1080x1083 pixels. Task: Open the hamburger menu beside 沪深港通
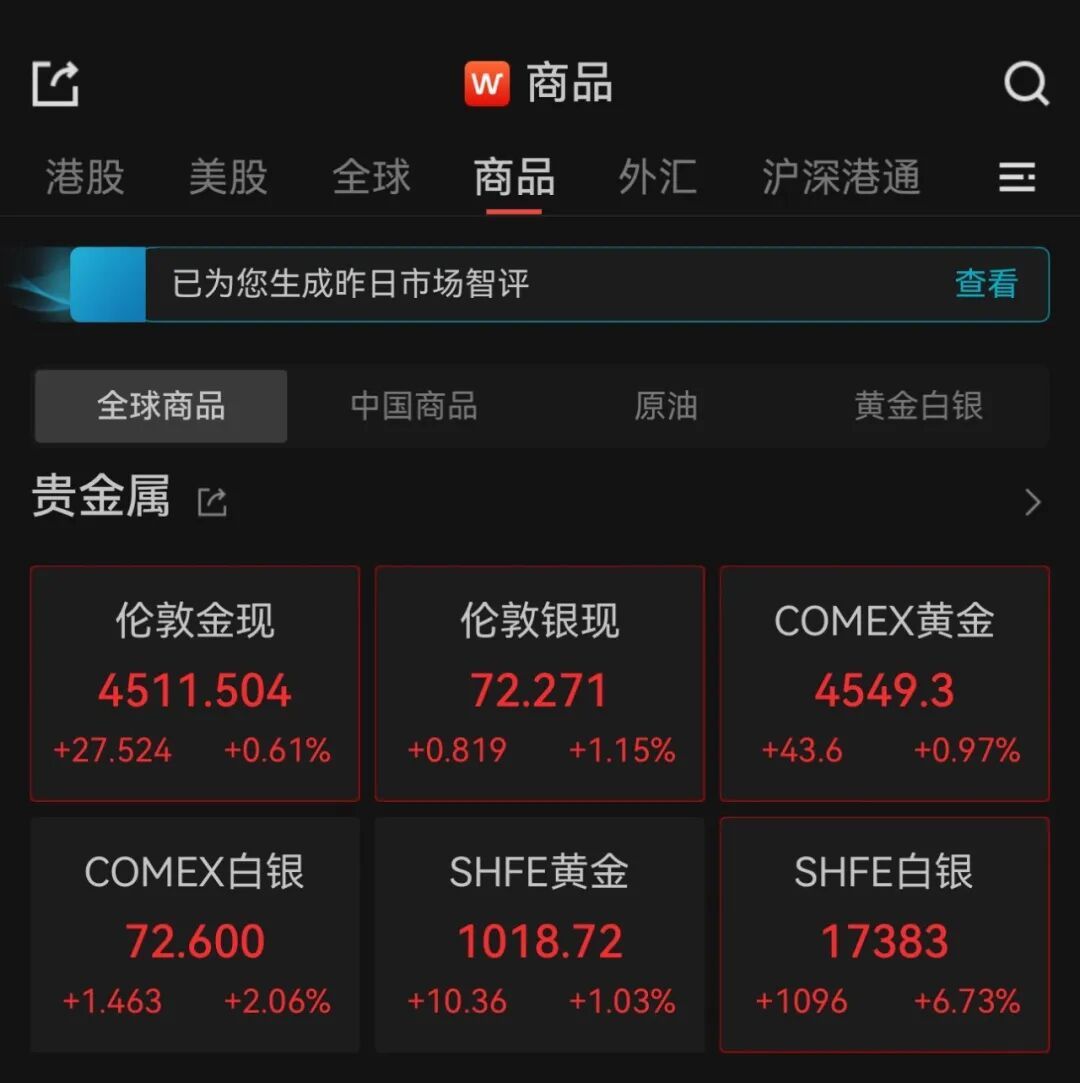[1018, 177]
